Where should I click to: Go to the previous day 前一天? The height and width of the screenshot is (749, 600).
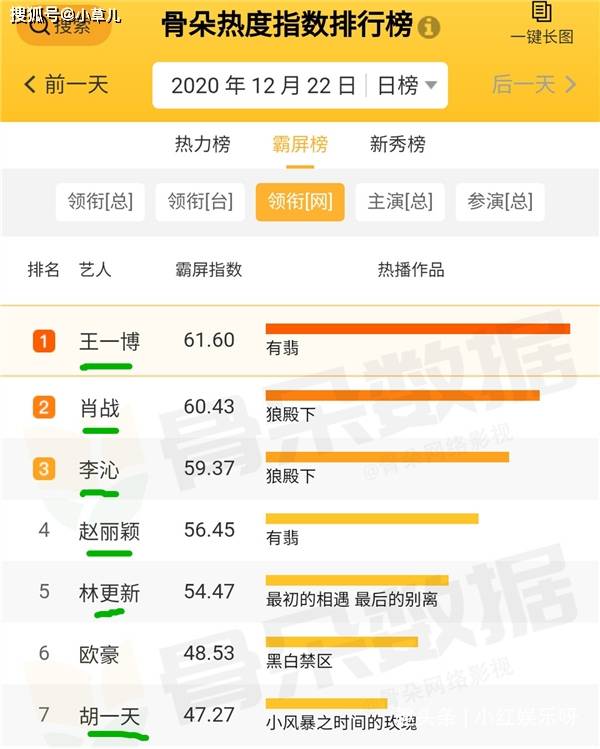66,85
